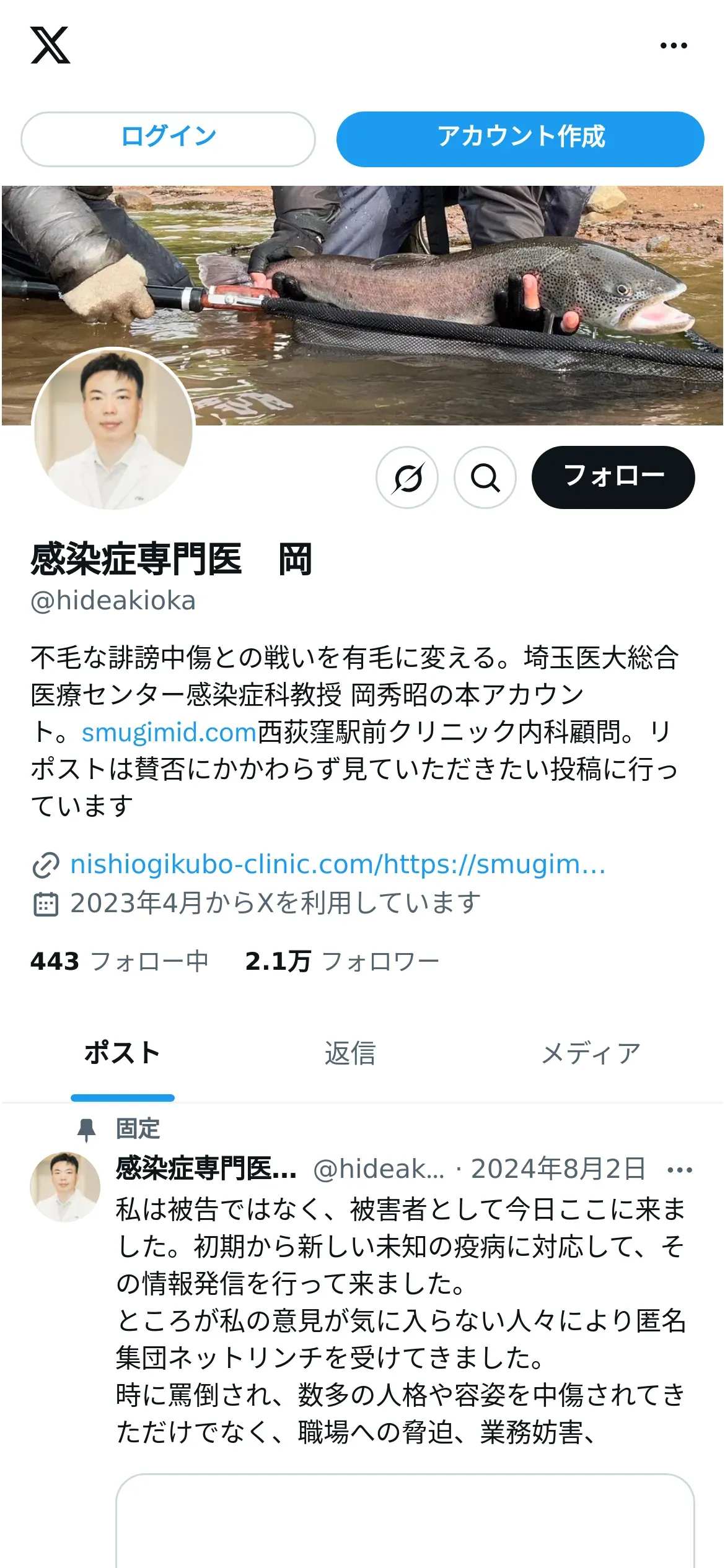Select the ポスト tab
Viewport: 725px width, 1568px height.
(123, 1054)
